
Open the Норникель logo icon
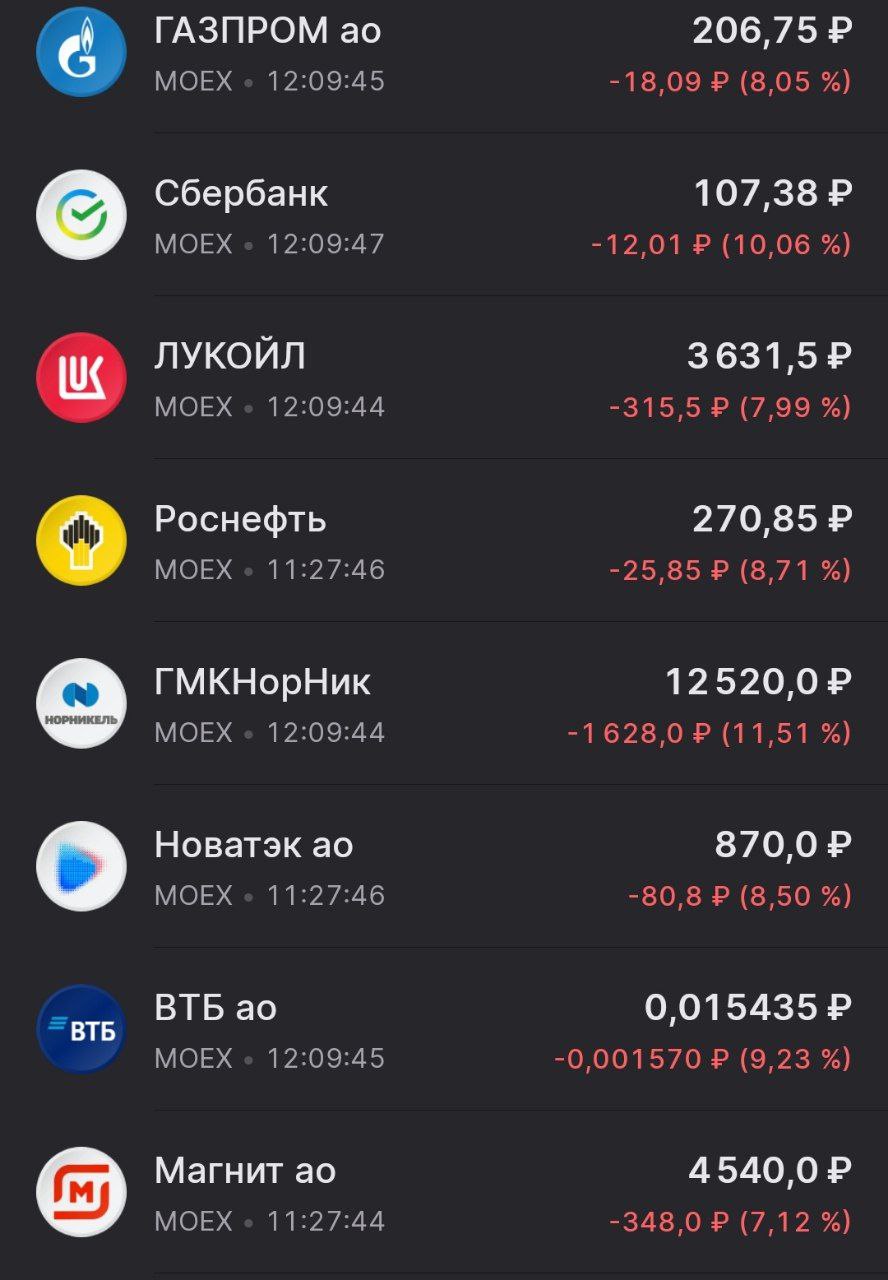click(81, 703)
